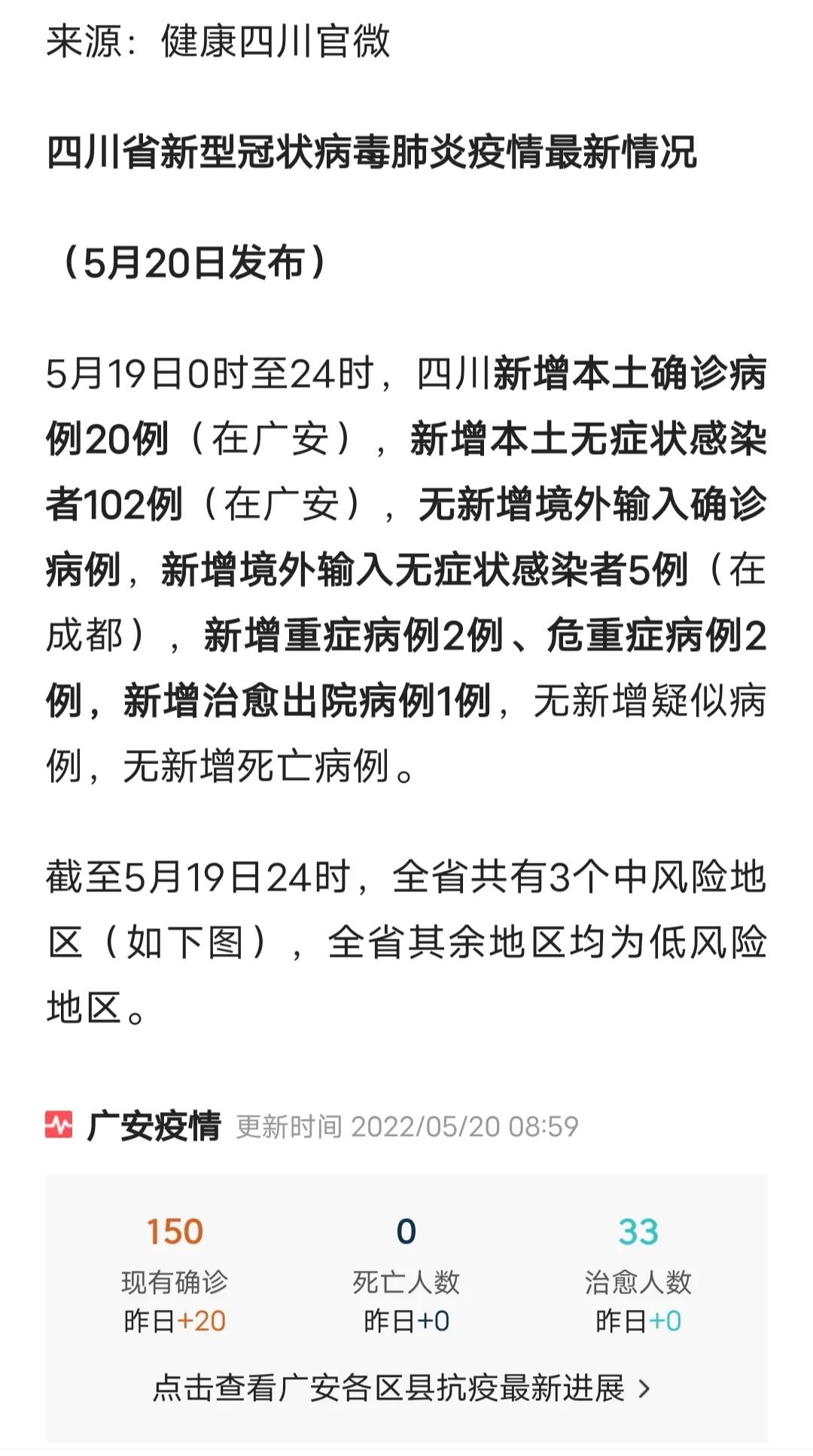Open 点击查看广安各区县抗疫最新进展 link
Image resolution: width=813 pixels, height=1456 pixels.
coord(401,1387)
